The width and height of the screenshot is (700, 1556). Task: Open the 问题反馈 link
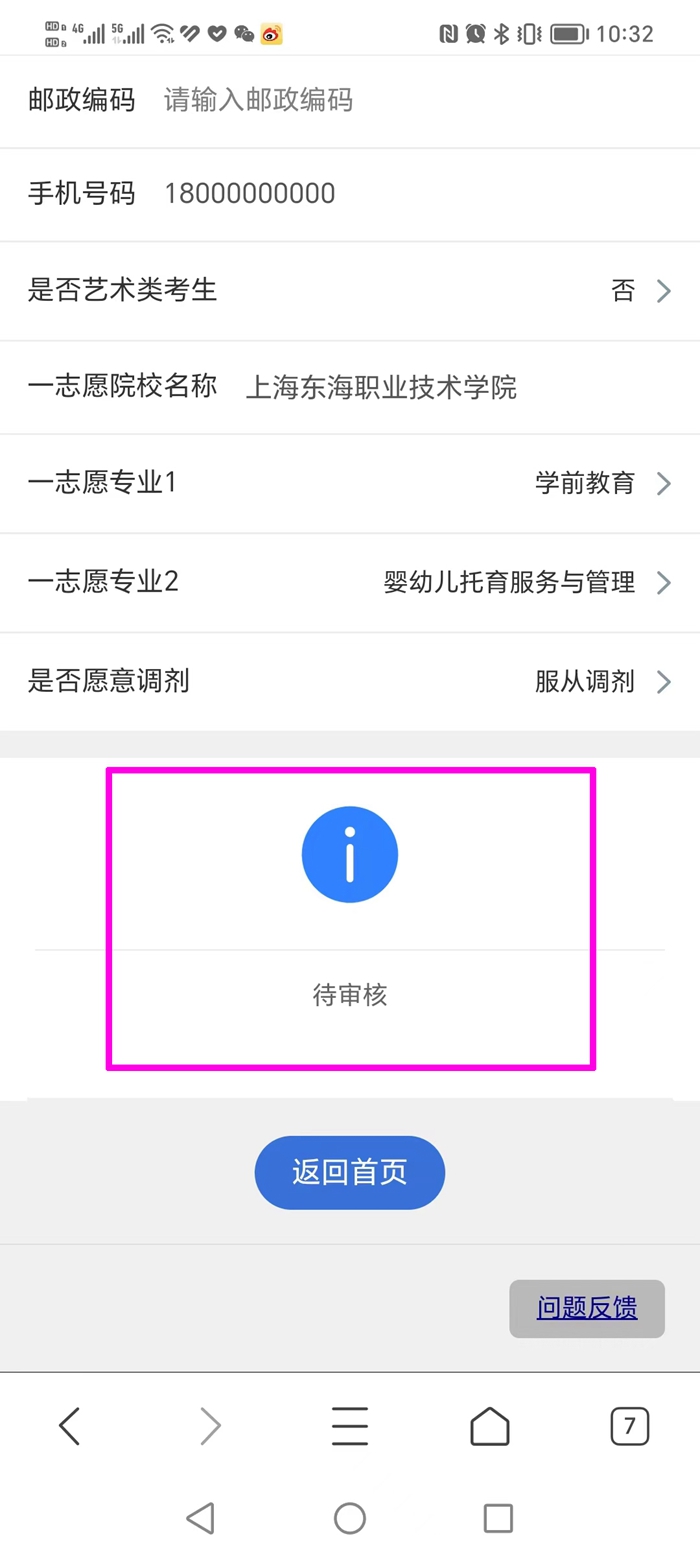point(587,1308)
